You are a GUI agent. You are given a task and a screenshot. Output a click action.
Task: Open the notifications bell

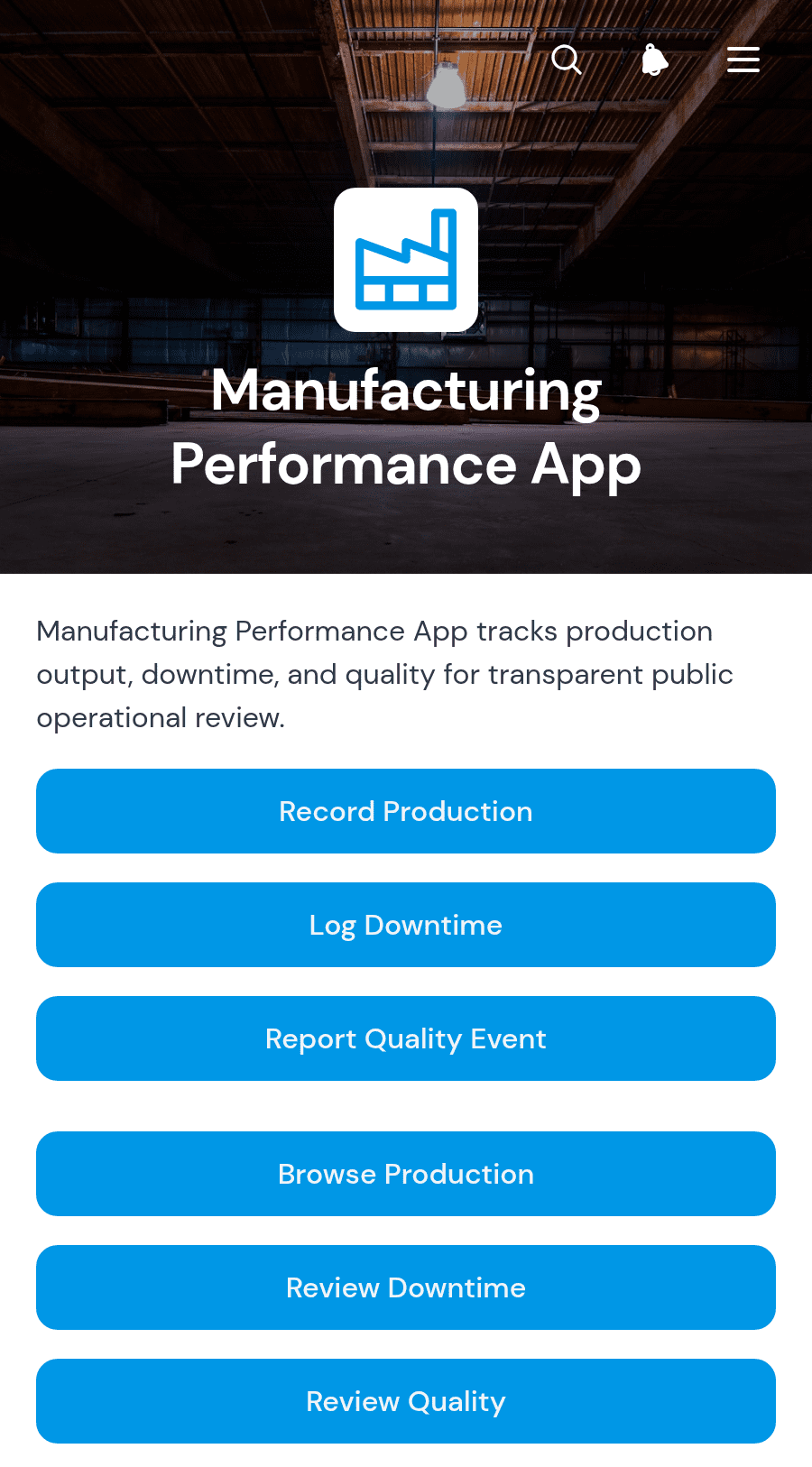(x=655, y=60)
